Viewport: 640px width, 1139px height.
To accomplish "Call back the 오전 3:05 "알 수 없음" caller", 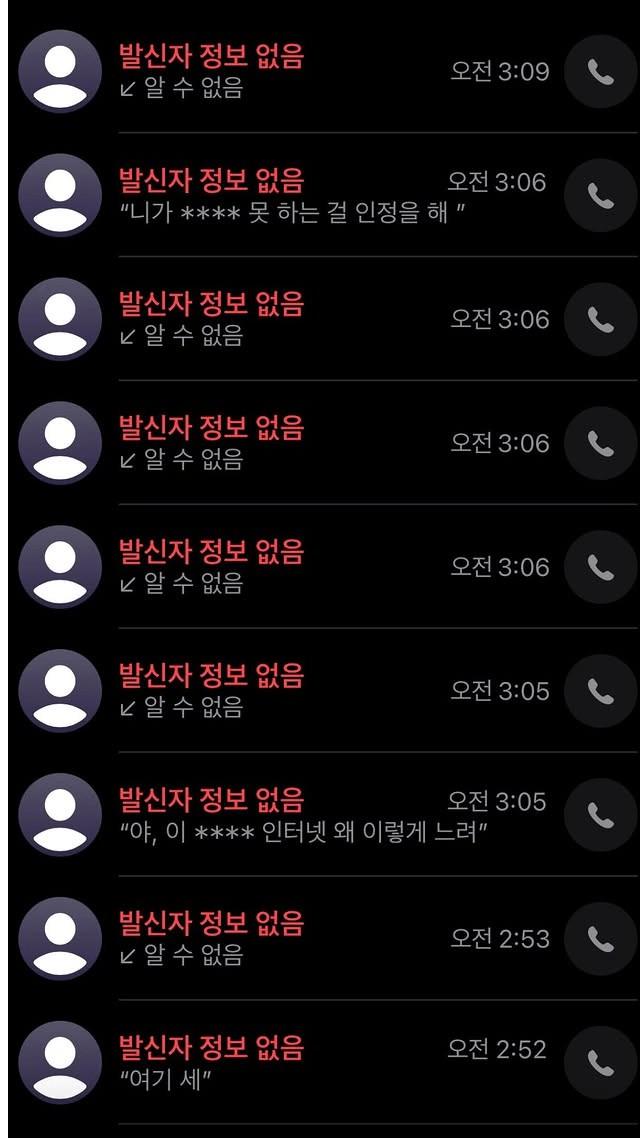I will (600, 691).
